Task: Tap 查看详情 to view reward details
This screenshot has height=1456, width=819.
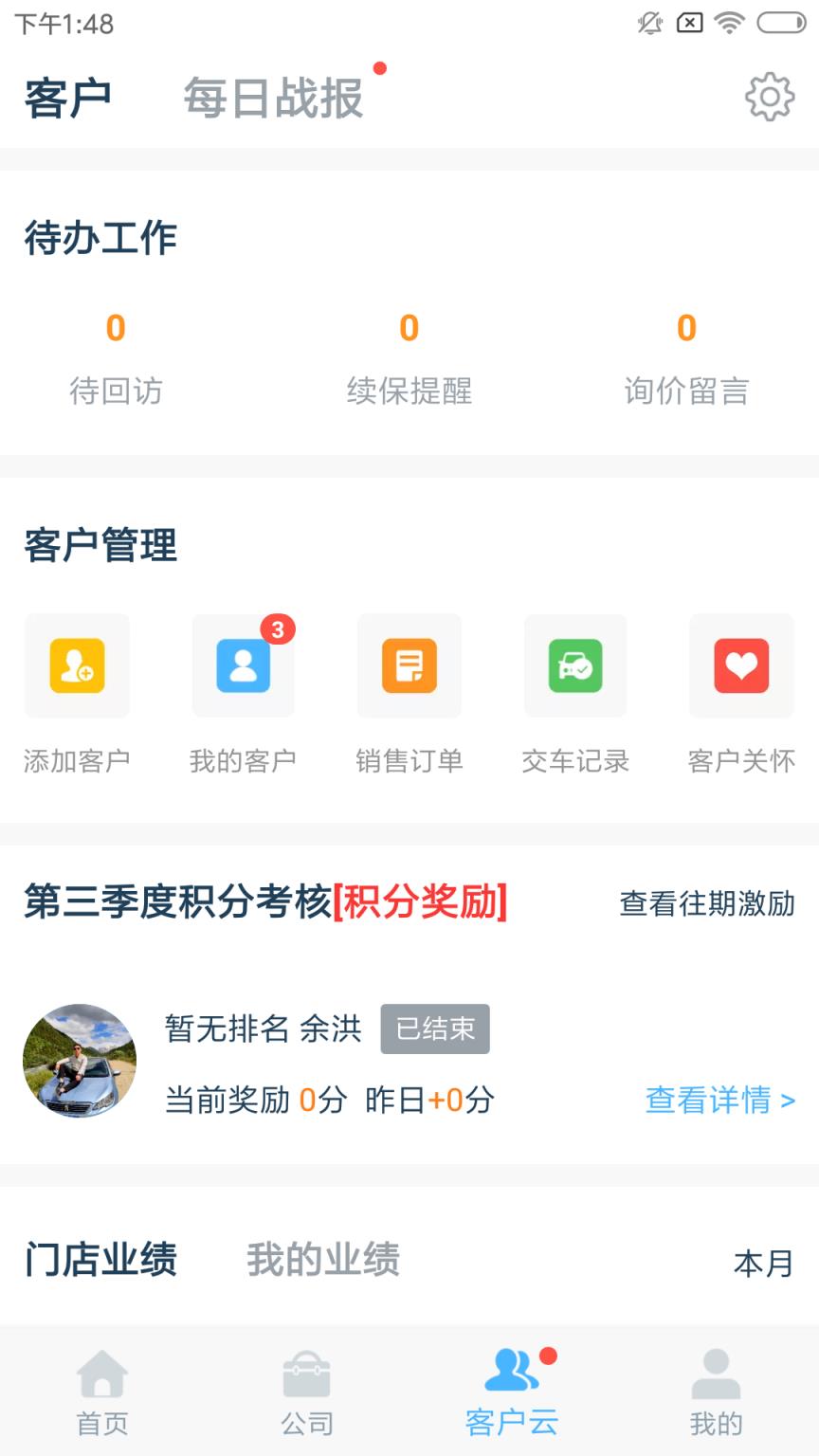Action: coord(720,1101)
